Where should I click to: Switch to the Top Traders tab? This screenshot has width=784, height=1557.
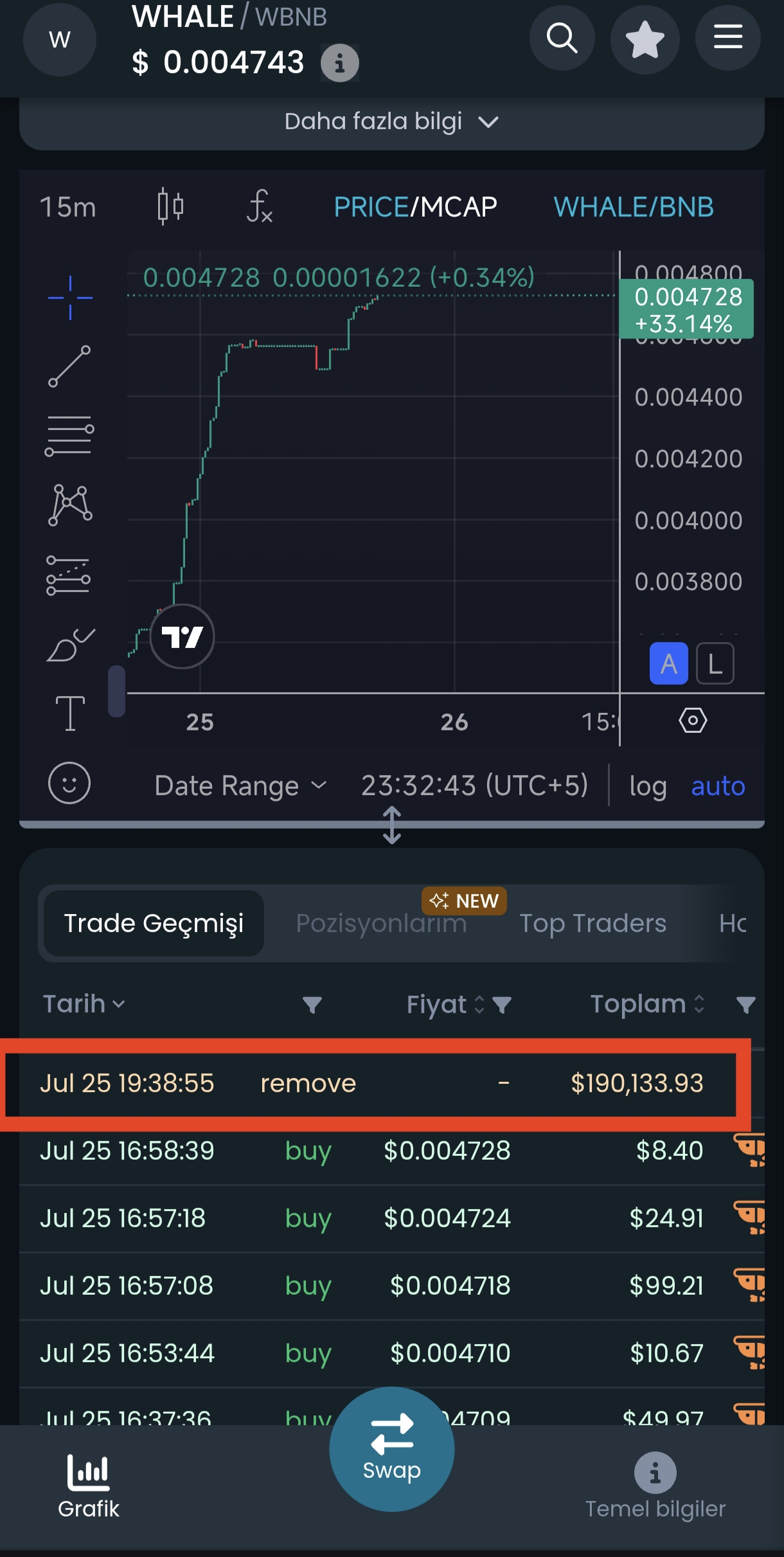pyautogui.click(x=592, y=923)
